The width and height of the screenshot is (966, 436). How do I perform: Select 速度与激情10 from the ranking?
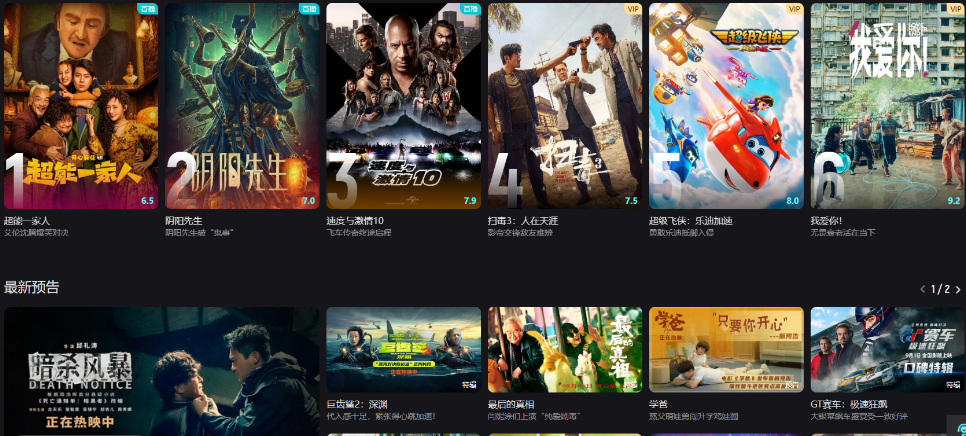point(403,106)
